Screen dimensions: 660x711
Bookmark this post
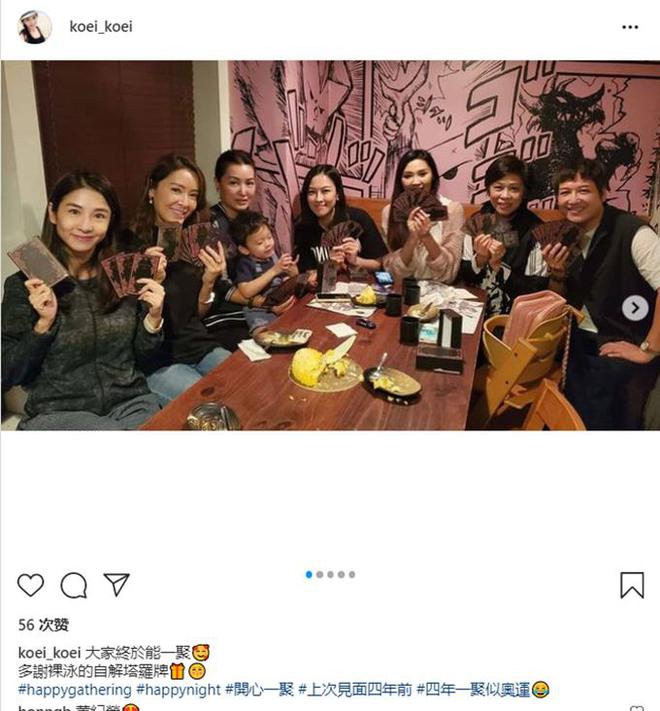click(631, 585)
